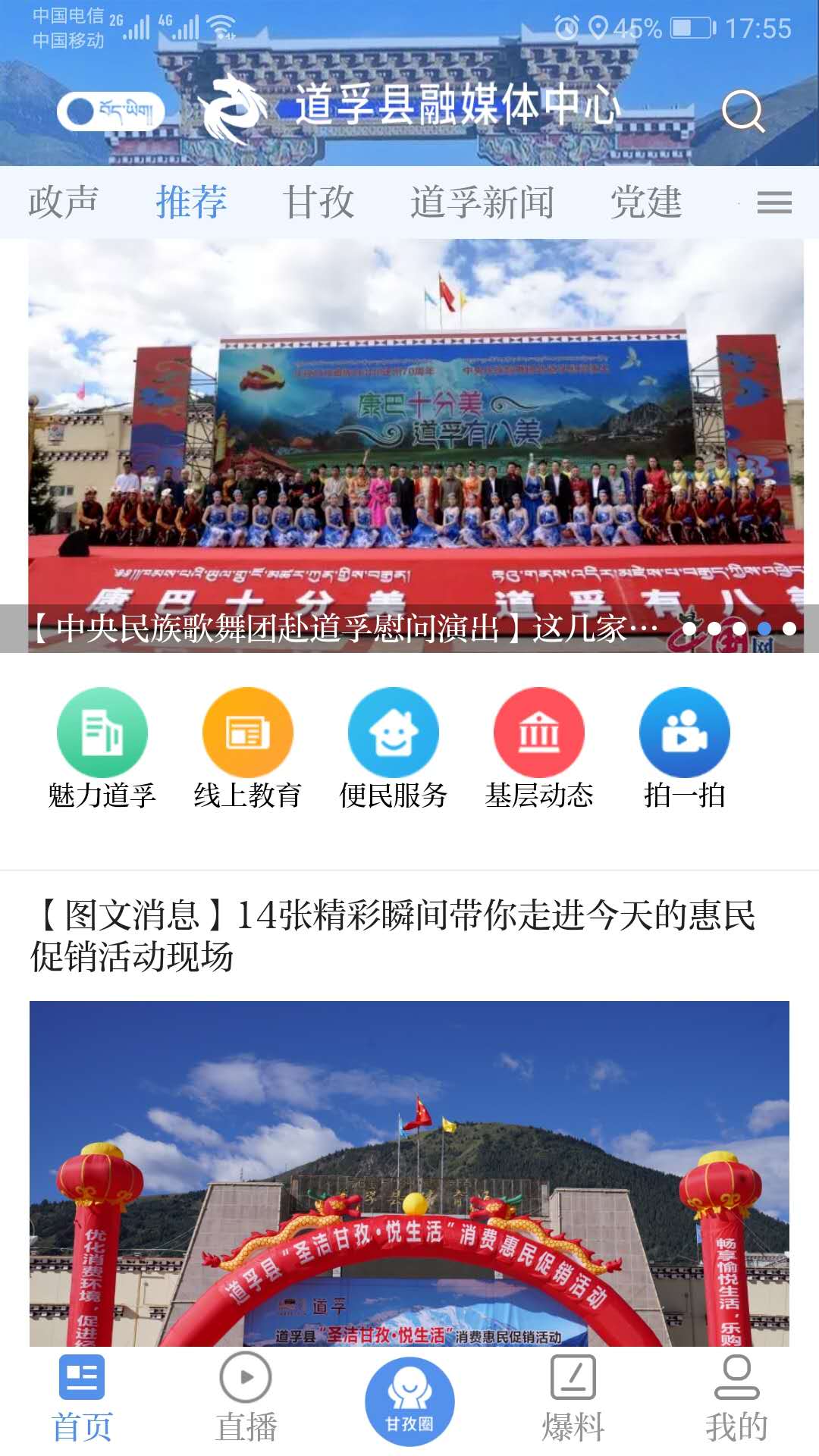Switch to 直播 in bottom navigation
Screen dimensions: 819x1456
click(x=246, y=1399)
